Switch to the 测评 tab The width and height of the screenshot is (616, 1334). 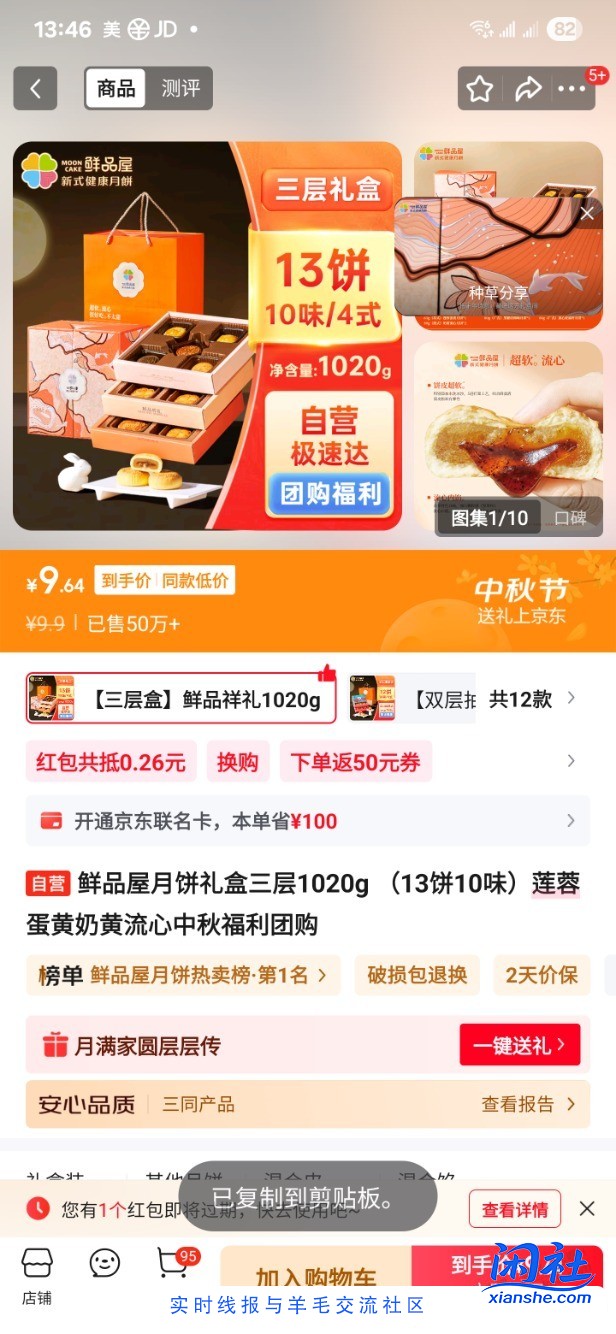pyautogui.click(x=180, y=89)
